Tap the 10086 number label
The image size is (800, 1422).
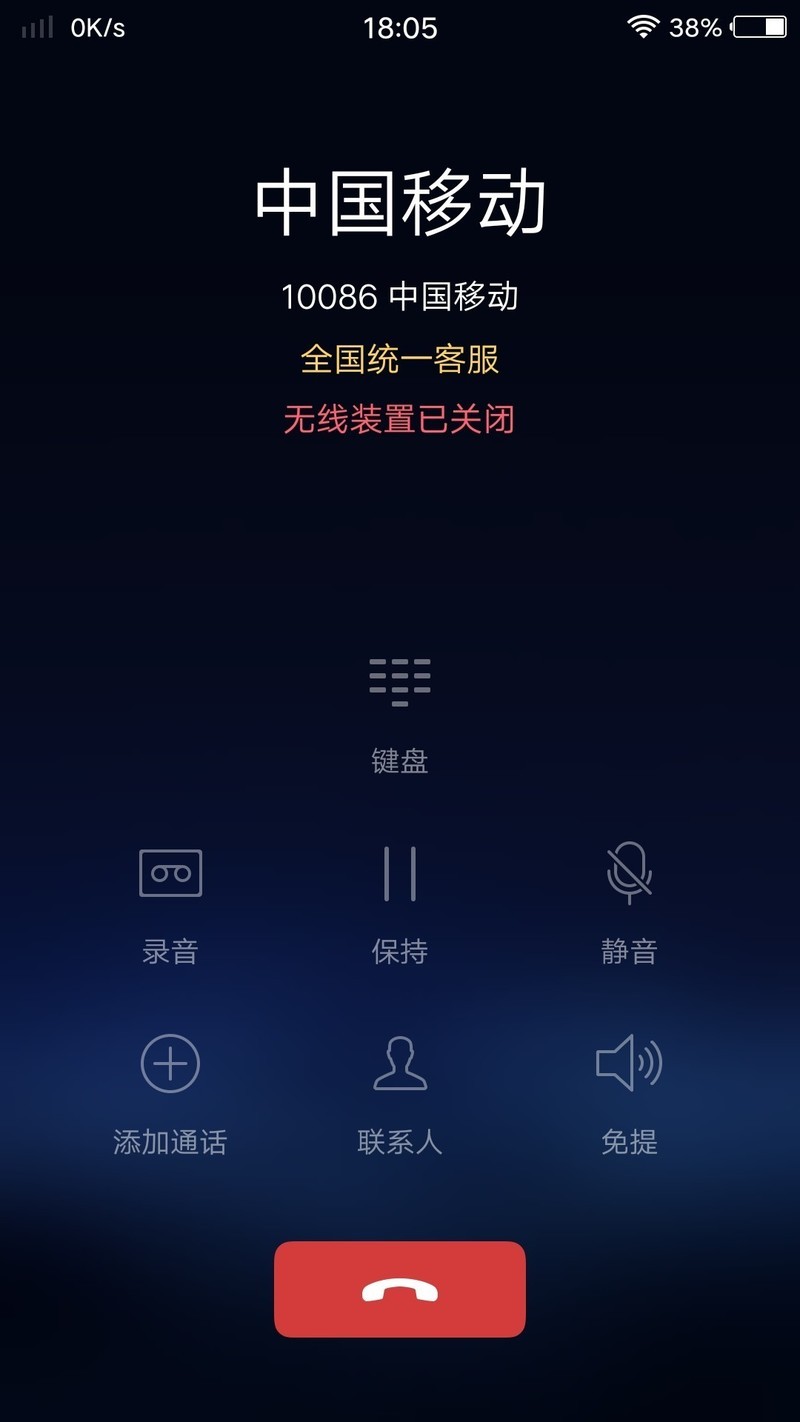coord(400,296)
